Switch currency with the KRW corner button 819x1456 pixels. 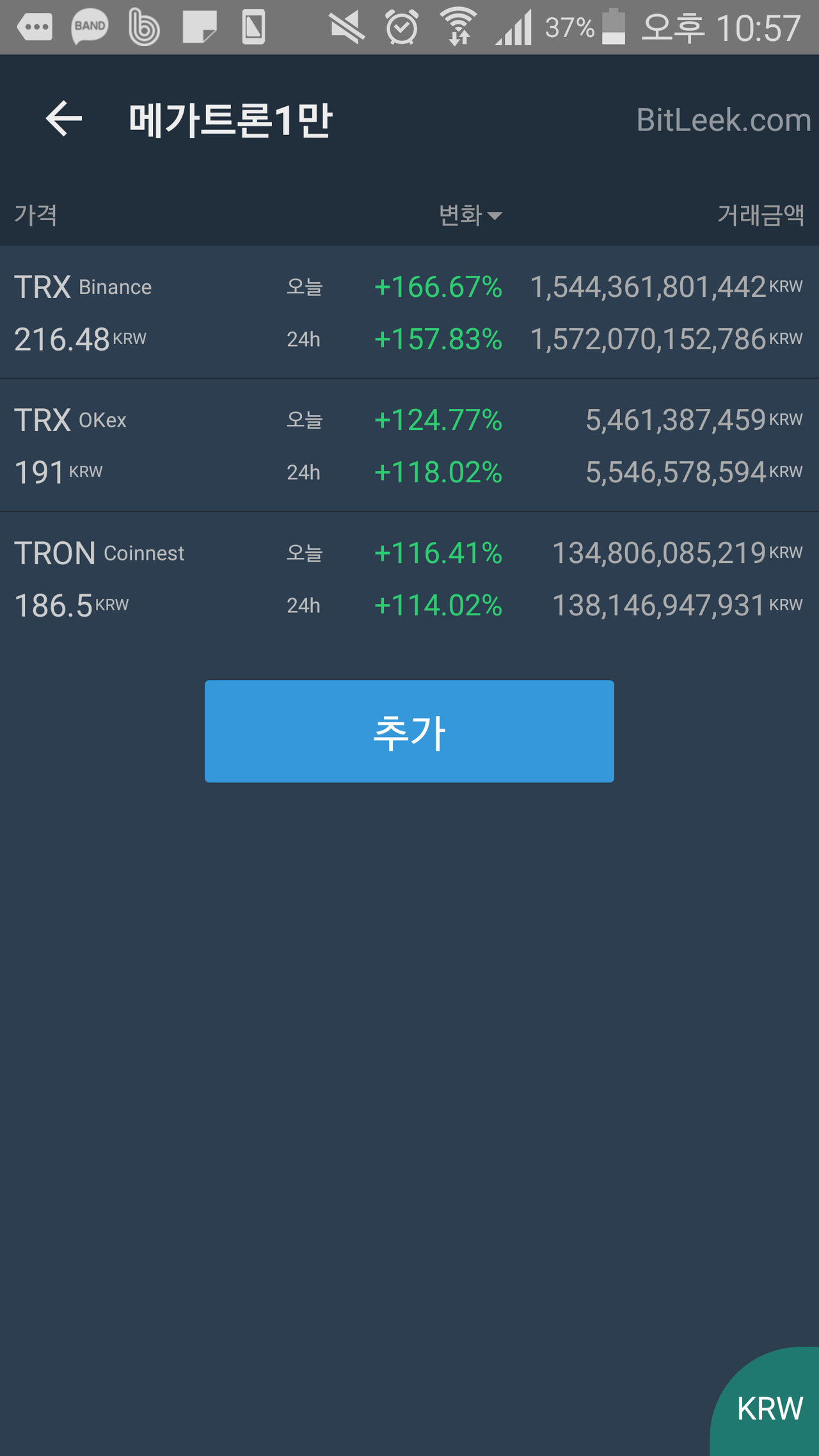coord(770,1408)
